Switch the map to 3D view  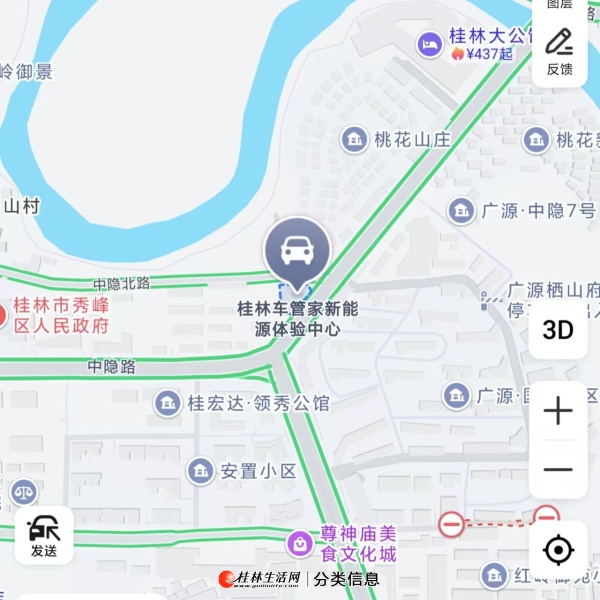tap(558, 329)
